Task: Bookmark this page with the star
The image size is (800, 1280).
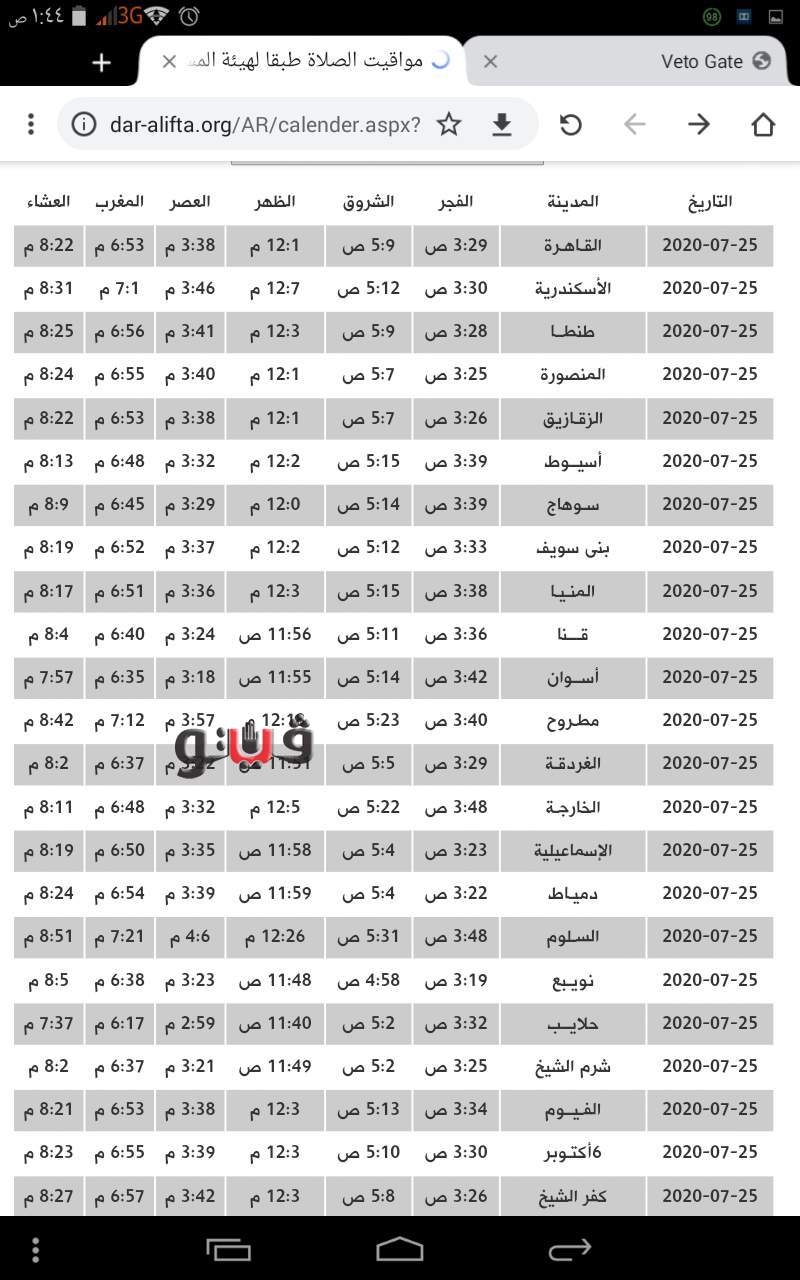Action: (x=449, y=124)
